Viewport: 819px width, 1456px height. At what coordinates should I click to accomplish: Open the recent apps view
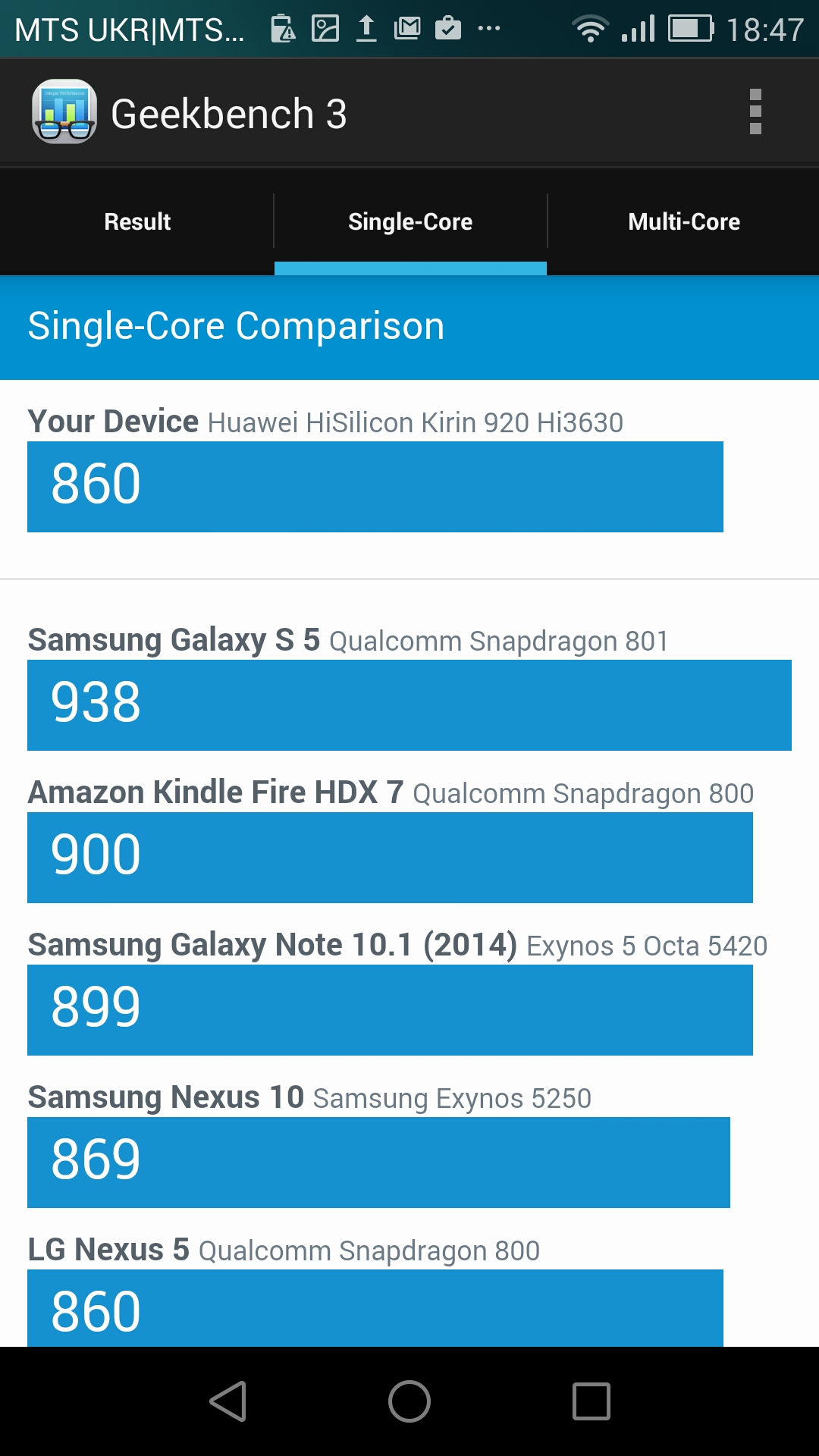[591, 1401]
